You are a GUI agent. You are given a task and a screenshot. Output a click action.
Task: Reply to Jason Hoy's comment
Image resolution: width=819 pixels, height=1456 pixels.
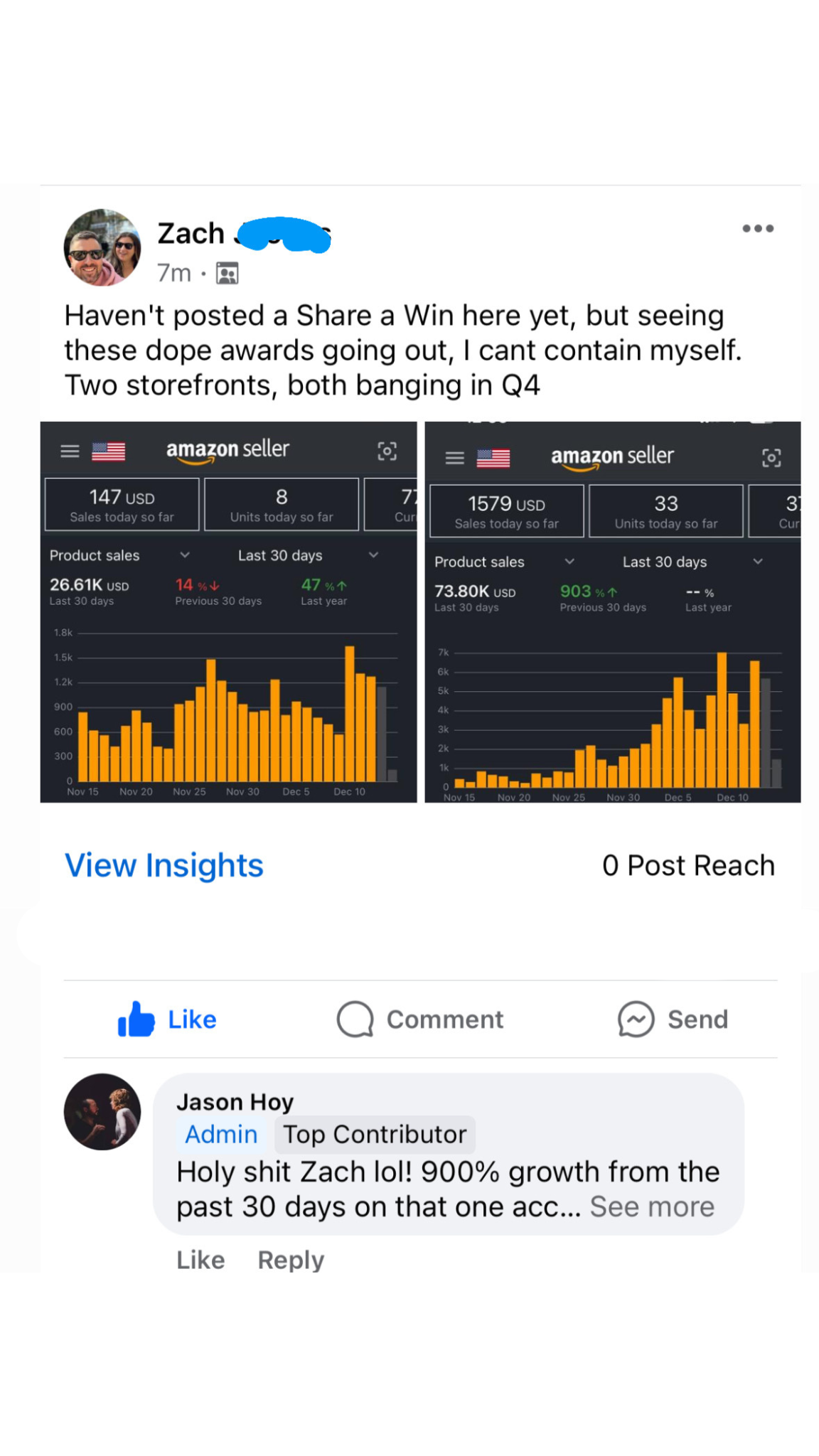pos(291,1260)
